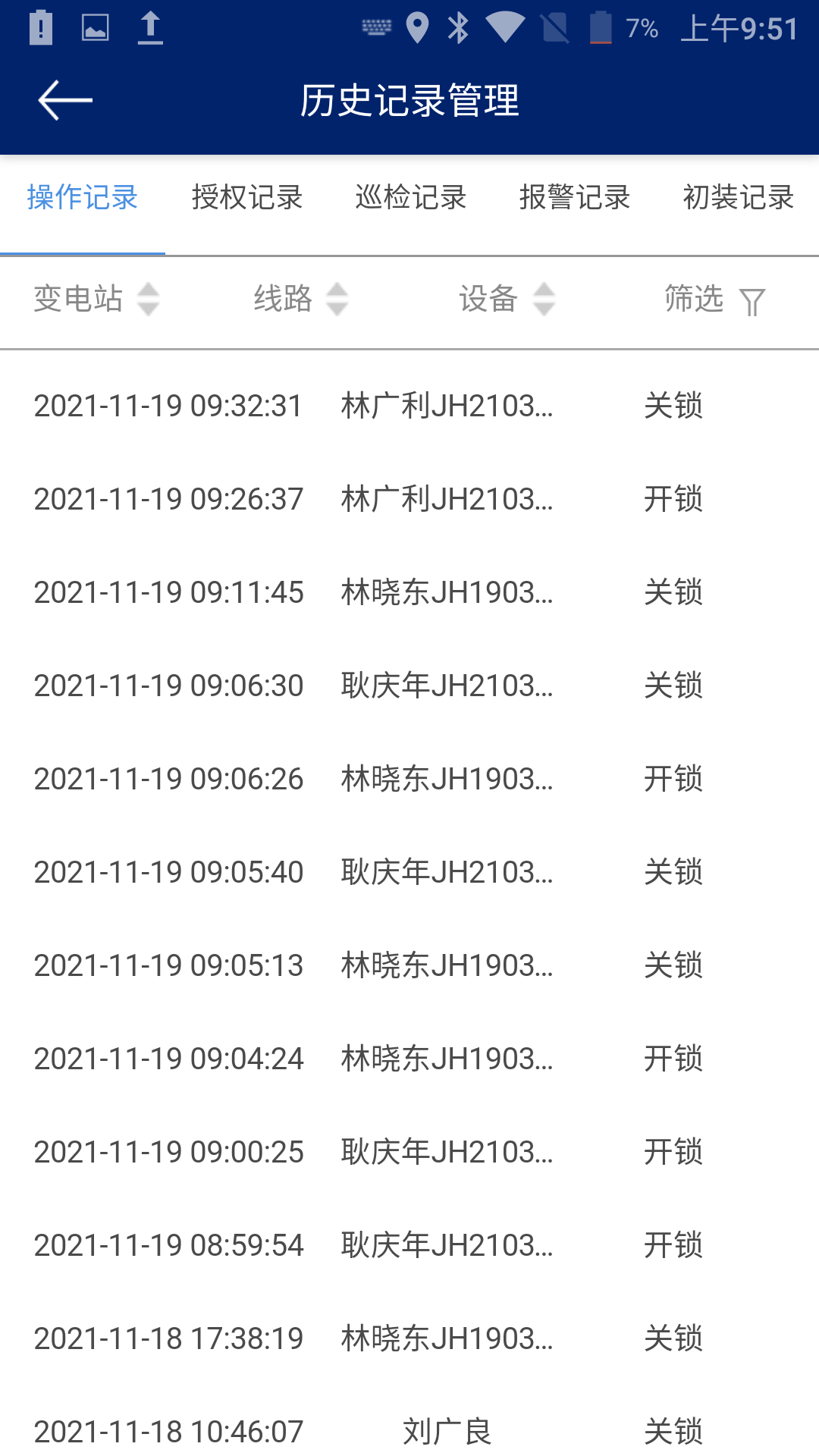View the 刘广良 record from 10:46:07

coord(409,1430)
